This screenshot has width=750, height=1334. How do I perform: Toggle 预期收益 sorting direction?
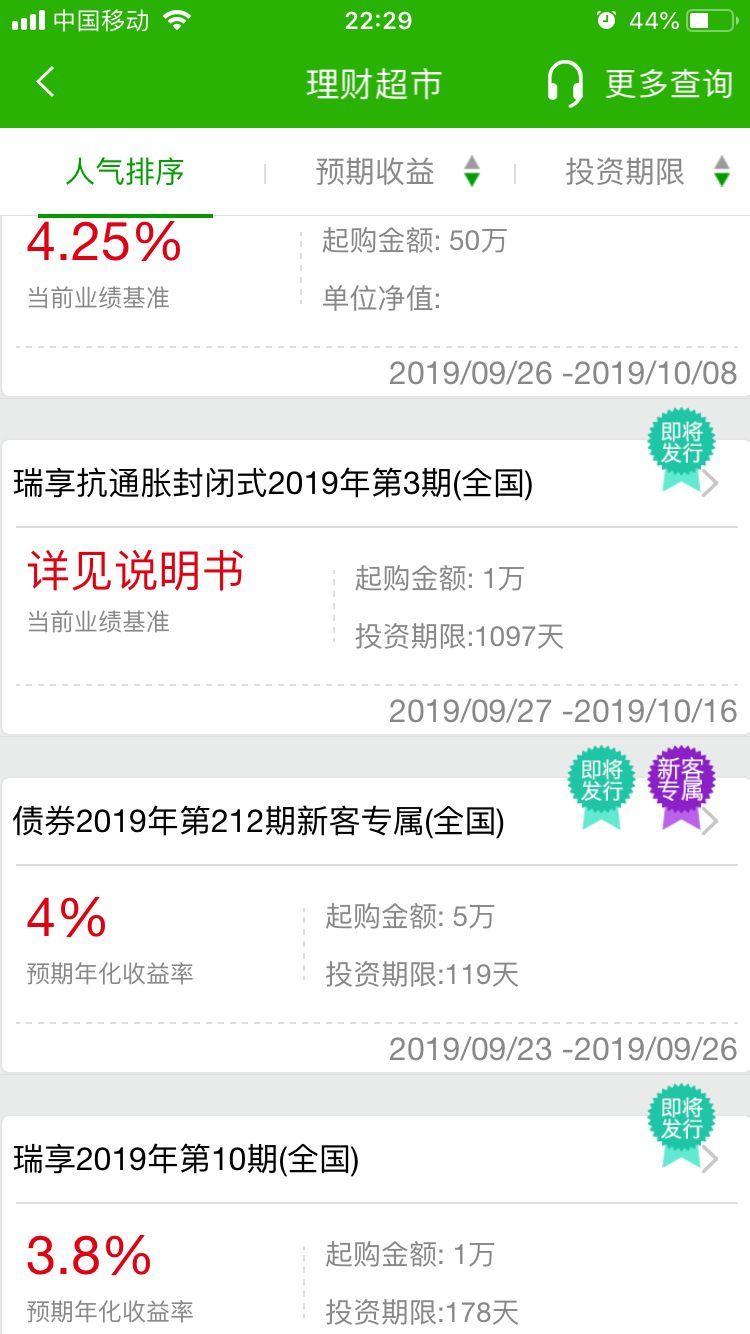472,171
